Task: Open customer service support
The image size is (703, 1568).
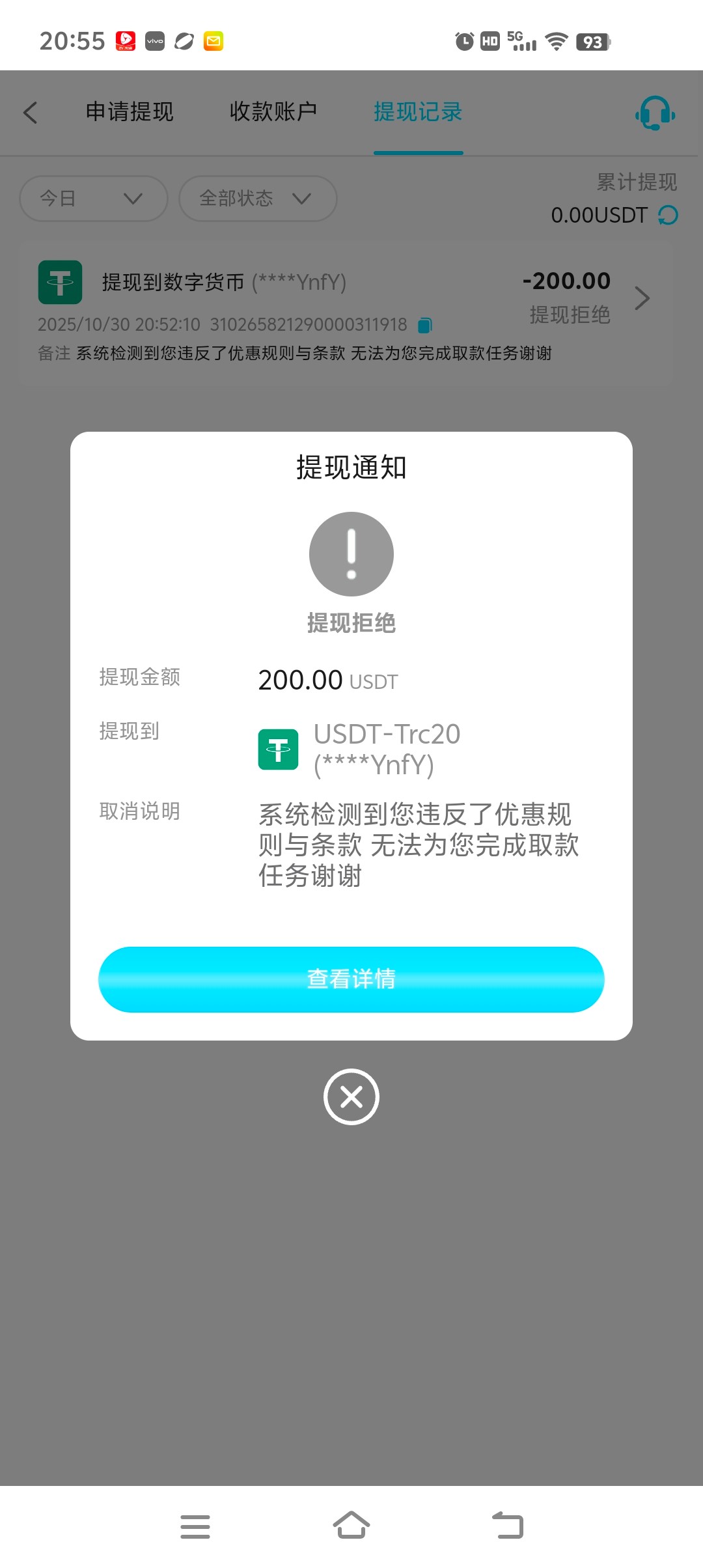Action: [x=654, y=113]
